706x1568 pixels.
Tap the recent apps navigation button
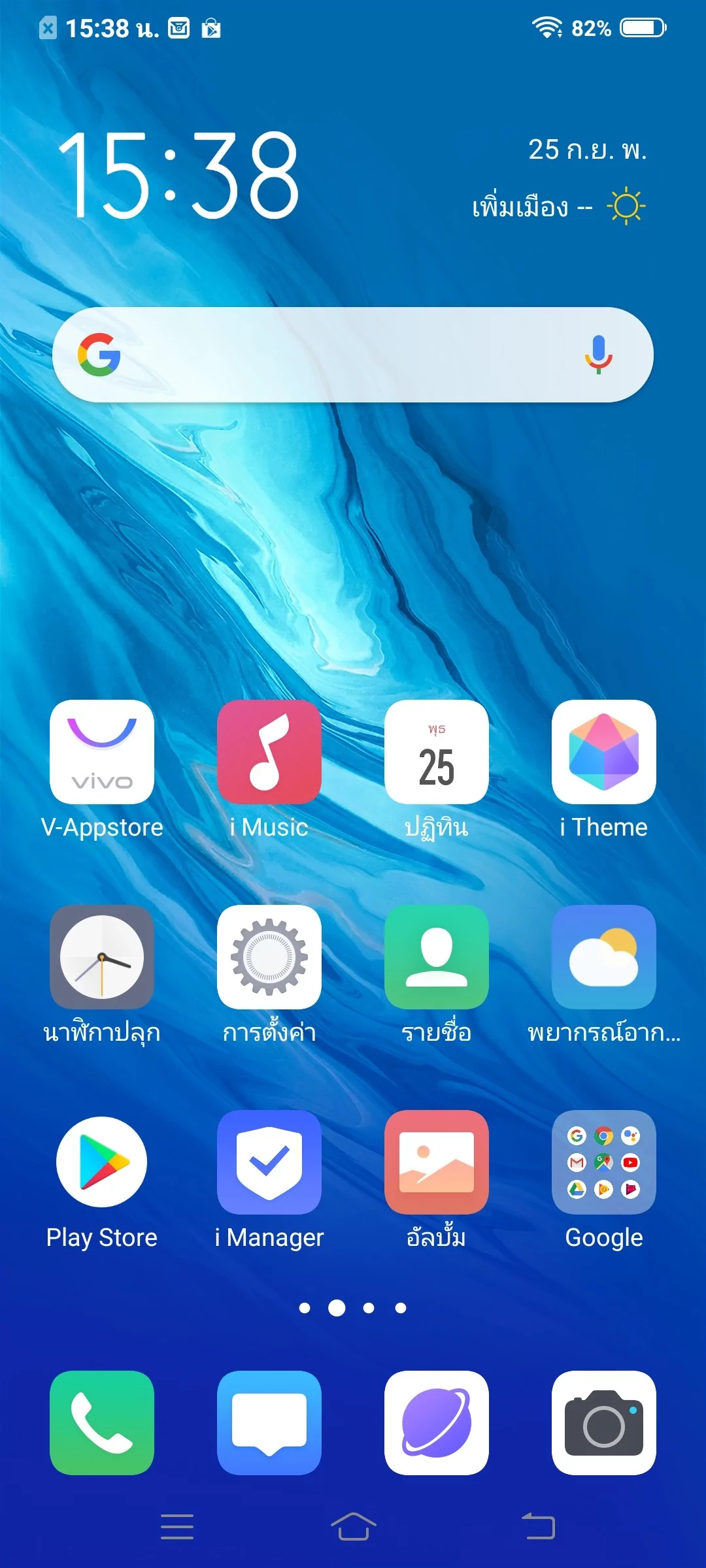[x=177, y=1527]
